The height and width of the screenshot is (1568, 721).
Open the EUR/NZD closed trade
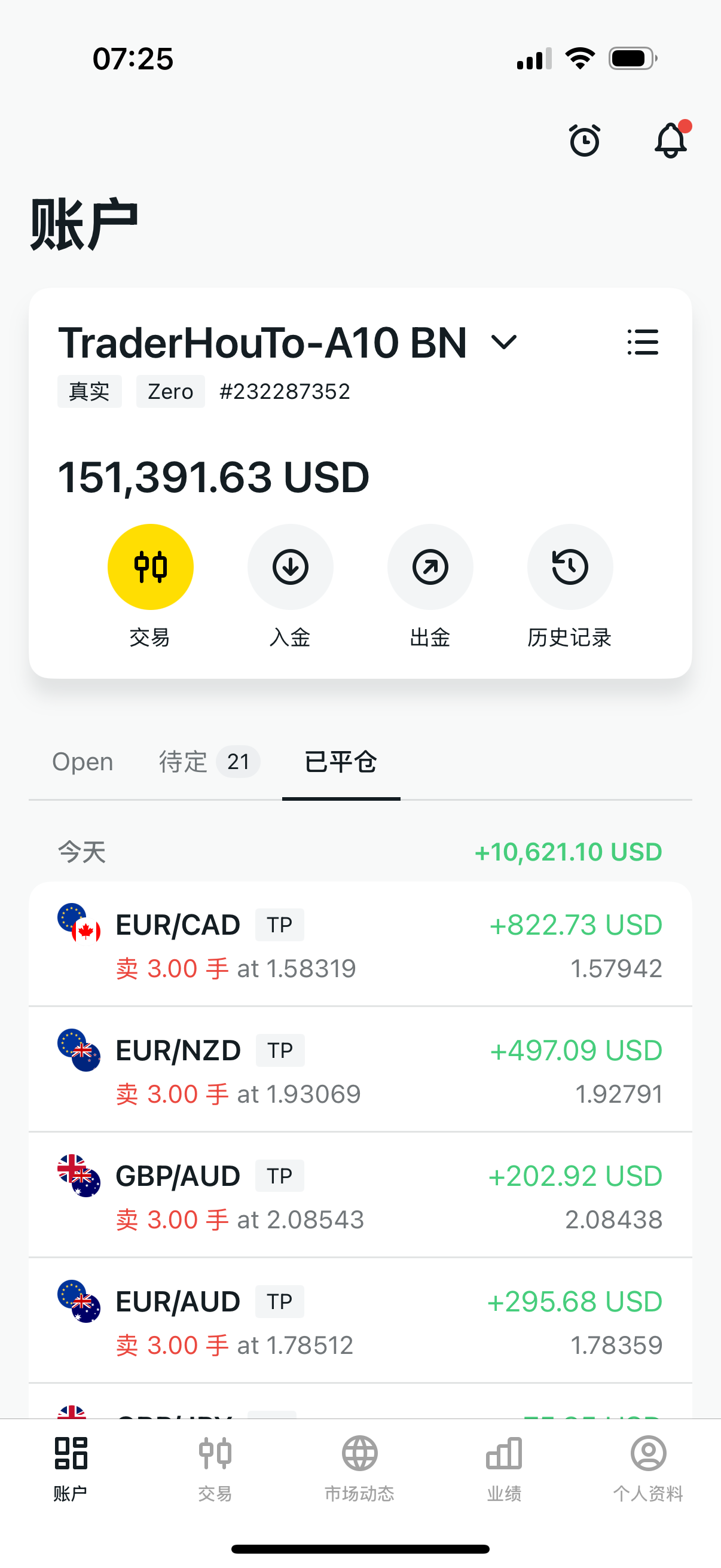click(360, 1070)
